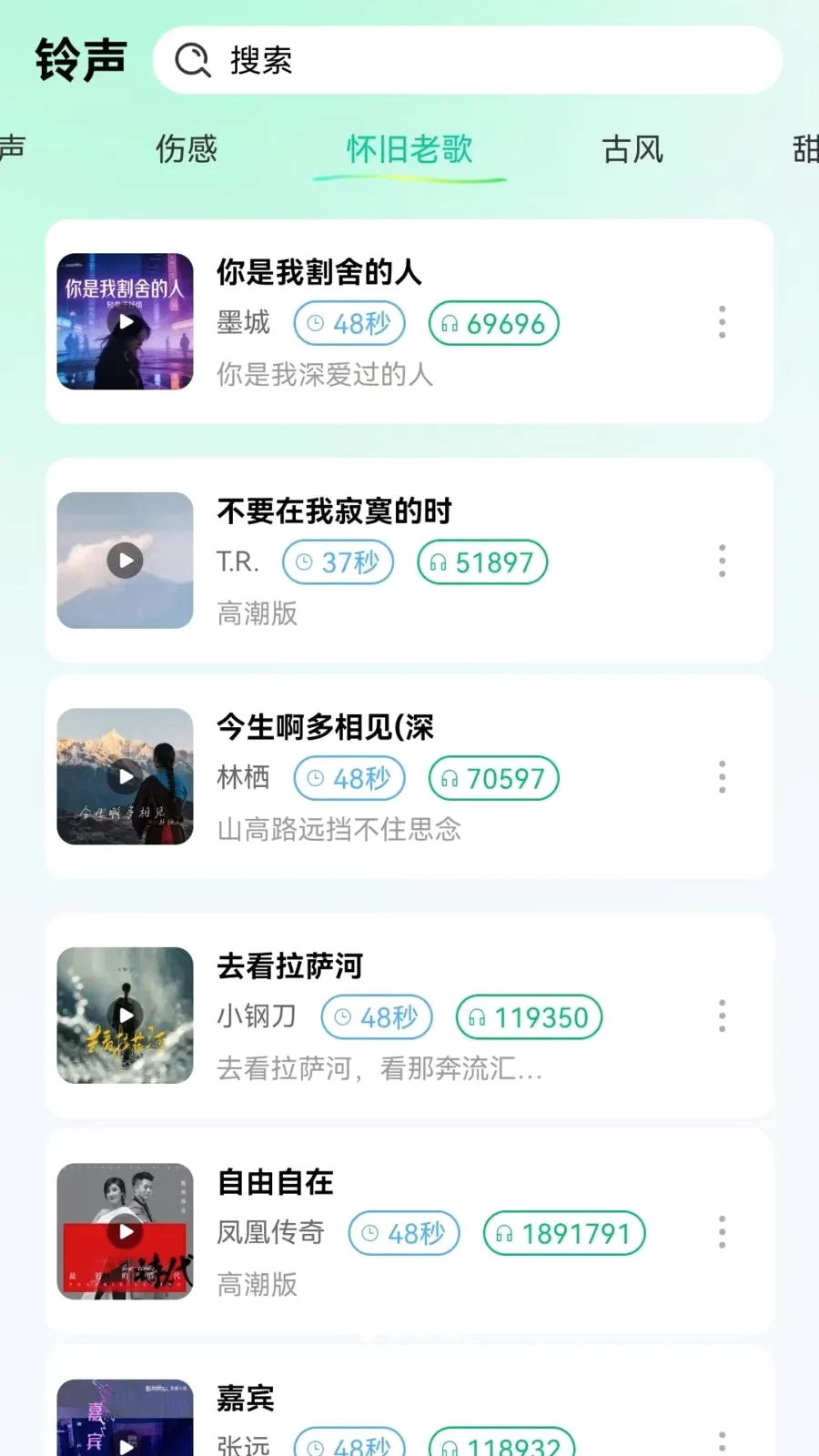This screenshot has height=1456, width=819.
Task: Open more options for 自由自在
Action: click(x=723, y=1232)
